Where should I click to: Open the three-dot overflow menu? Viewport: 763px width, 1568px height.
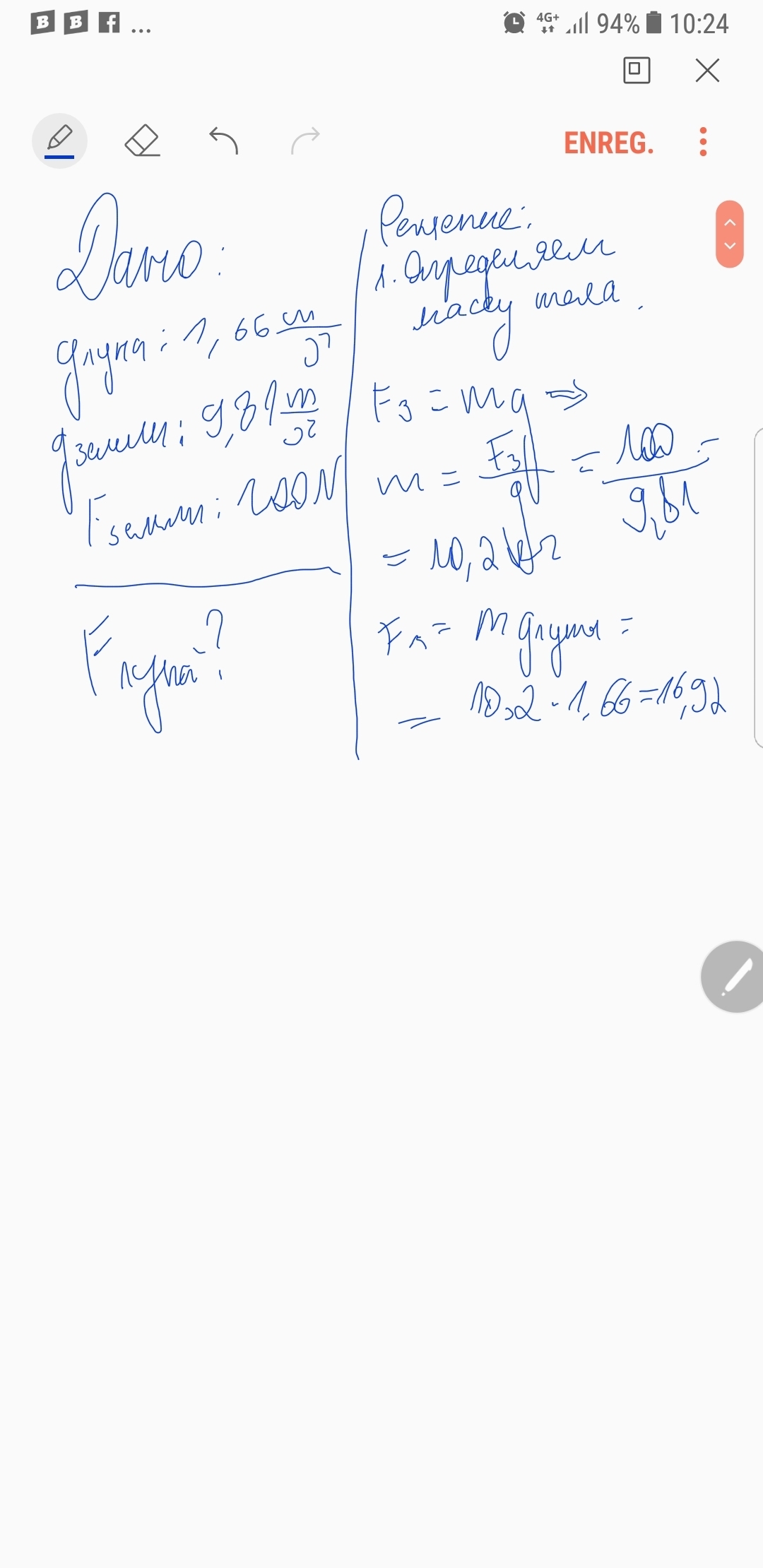pos(702,142)
